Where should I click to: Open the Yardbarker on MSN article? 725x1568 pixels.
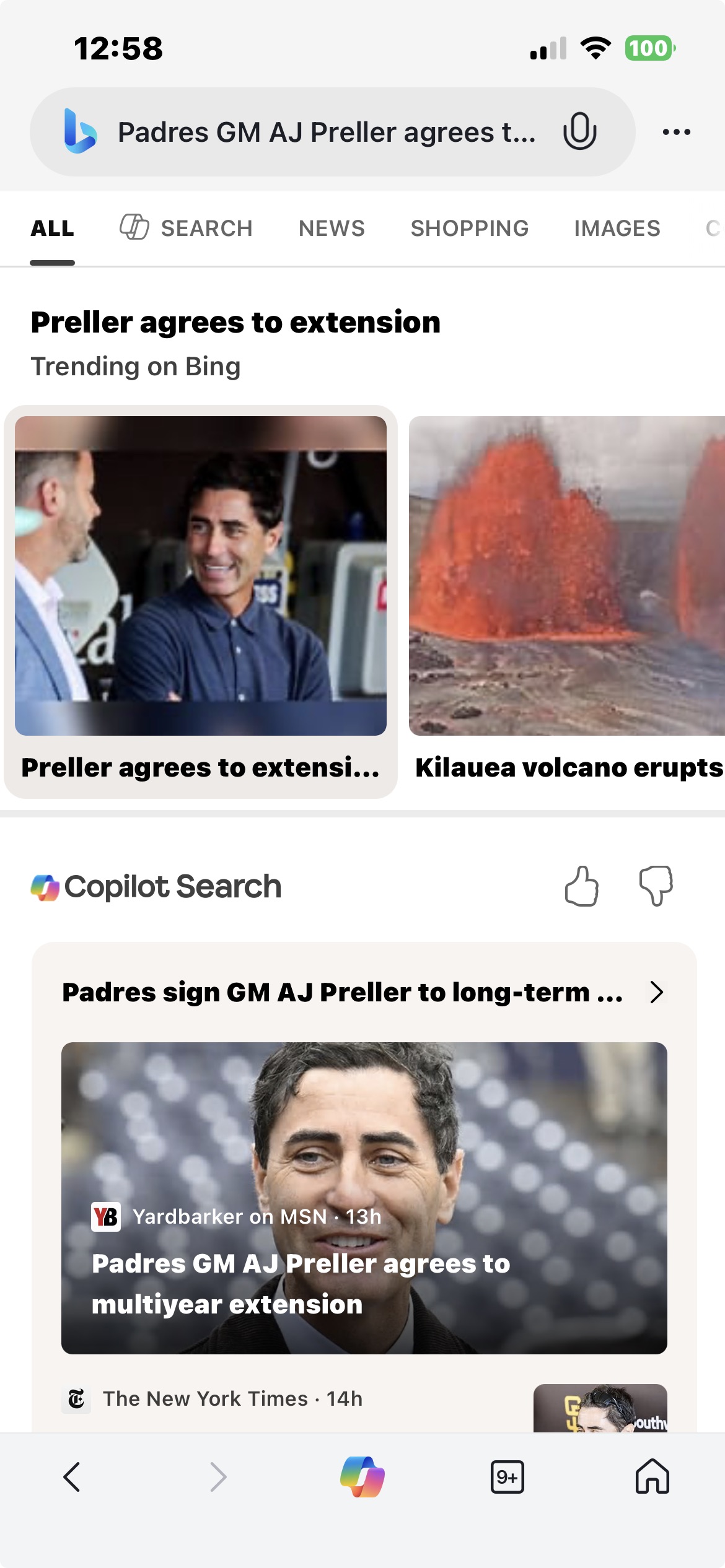point(364,1198)
